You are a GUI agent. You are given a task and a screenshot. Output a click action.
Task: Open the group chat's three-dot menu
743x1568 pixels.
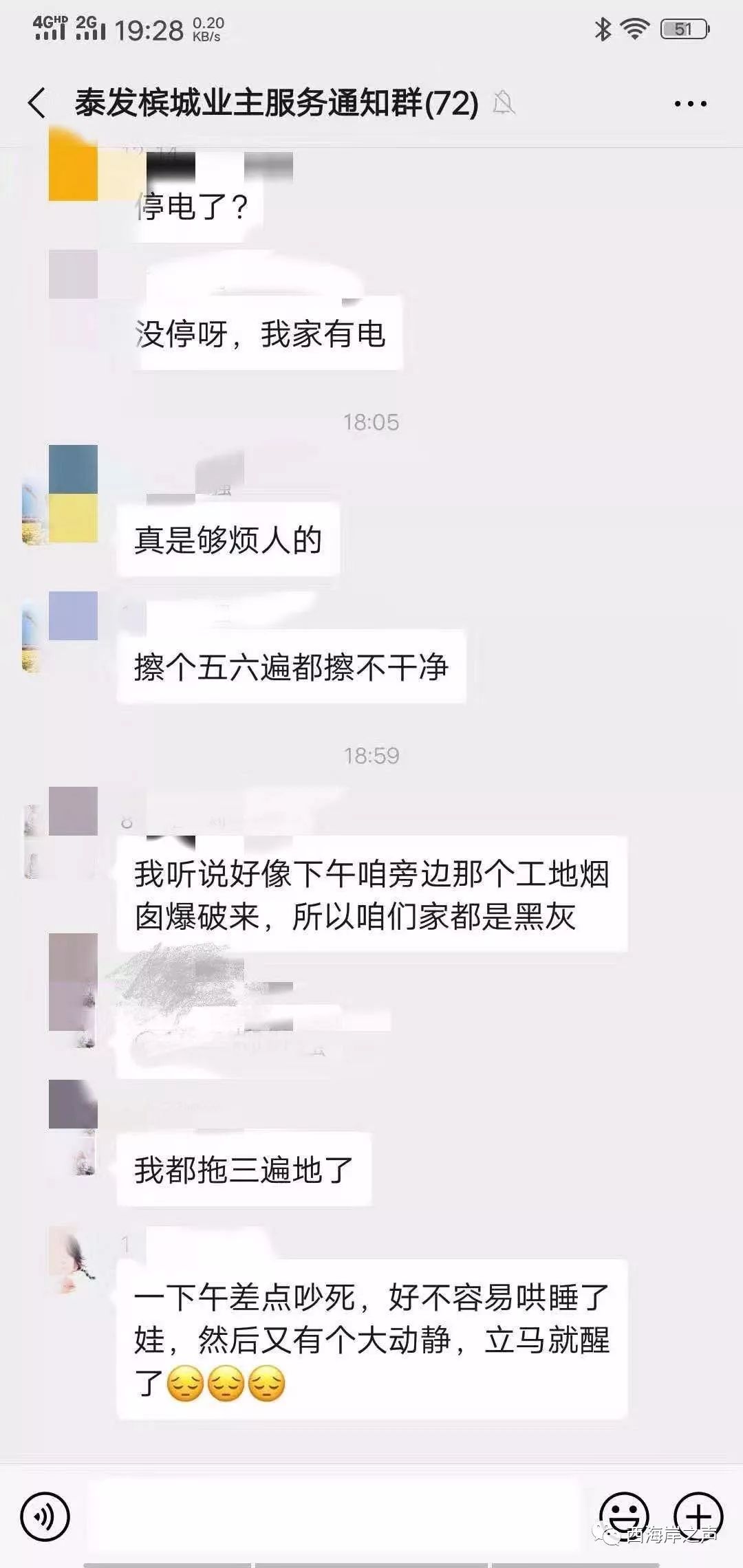[690, 104]
